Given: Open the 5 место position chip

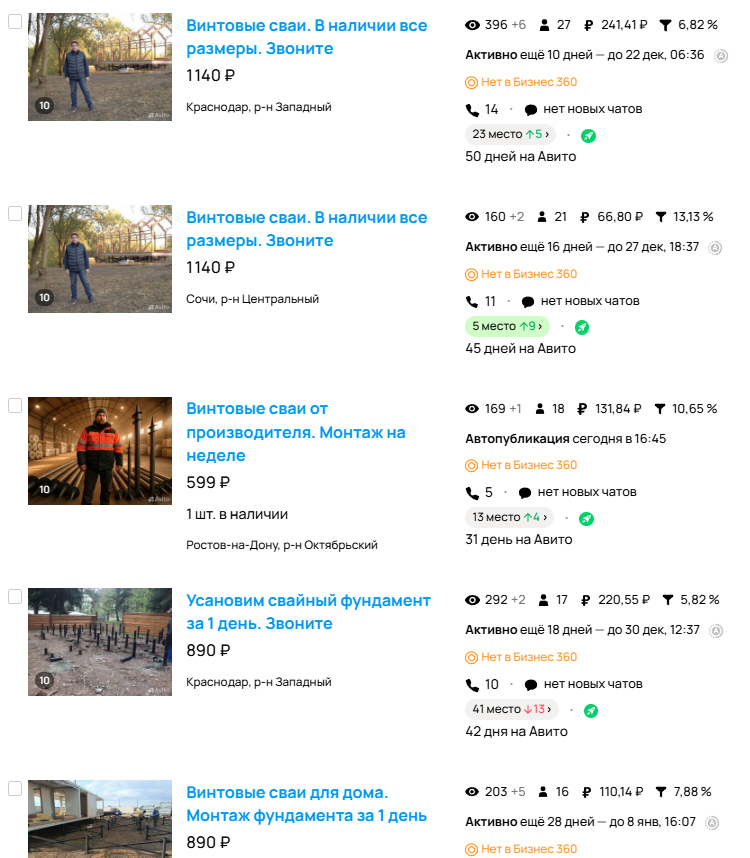Looking at the screenshot, I should pyautogui.click(x=508, y=326).
